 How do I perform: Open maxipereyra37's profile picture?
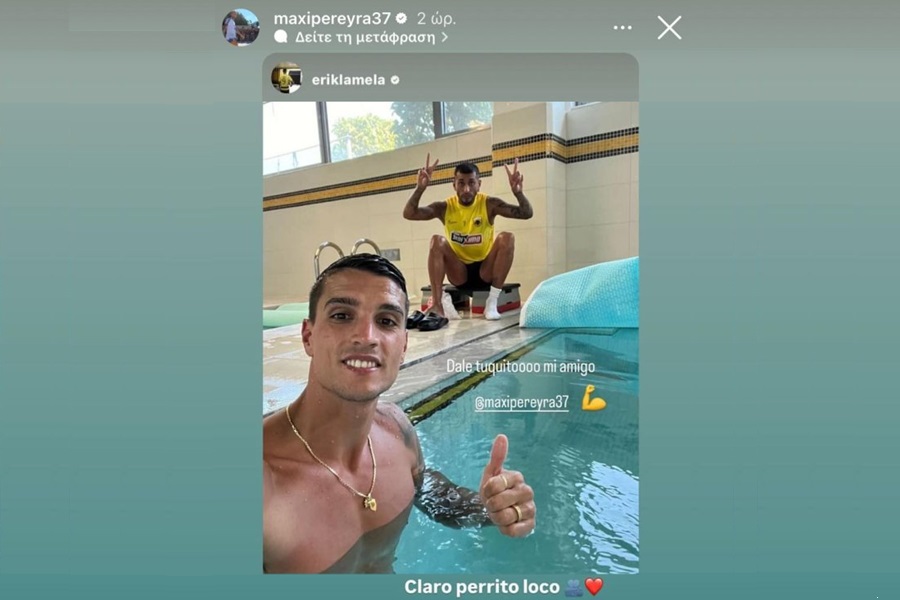point(240,27)
